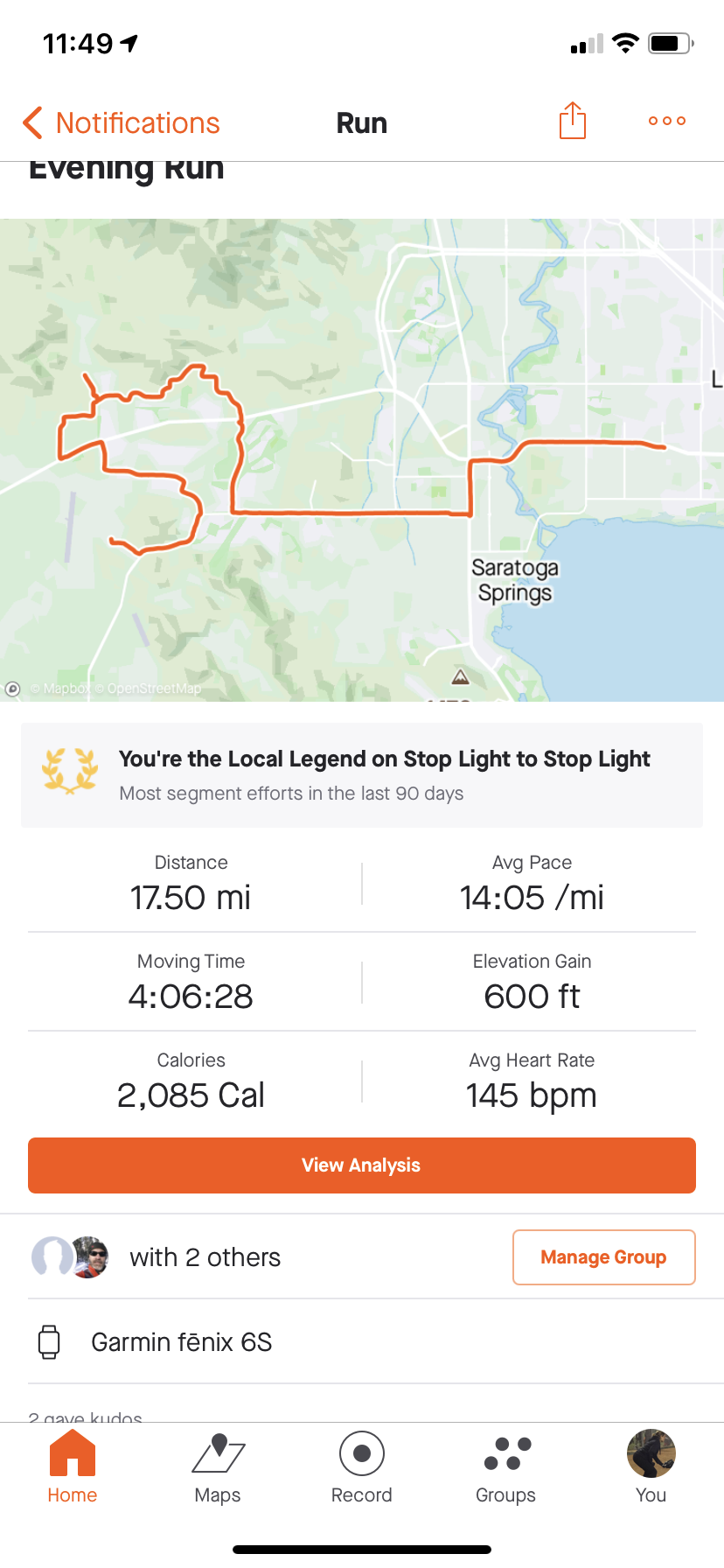Tap Manage Group
The image size is (724, 1568).
[x=603, y=1257]
